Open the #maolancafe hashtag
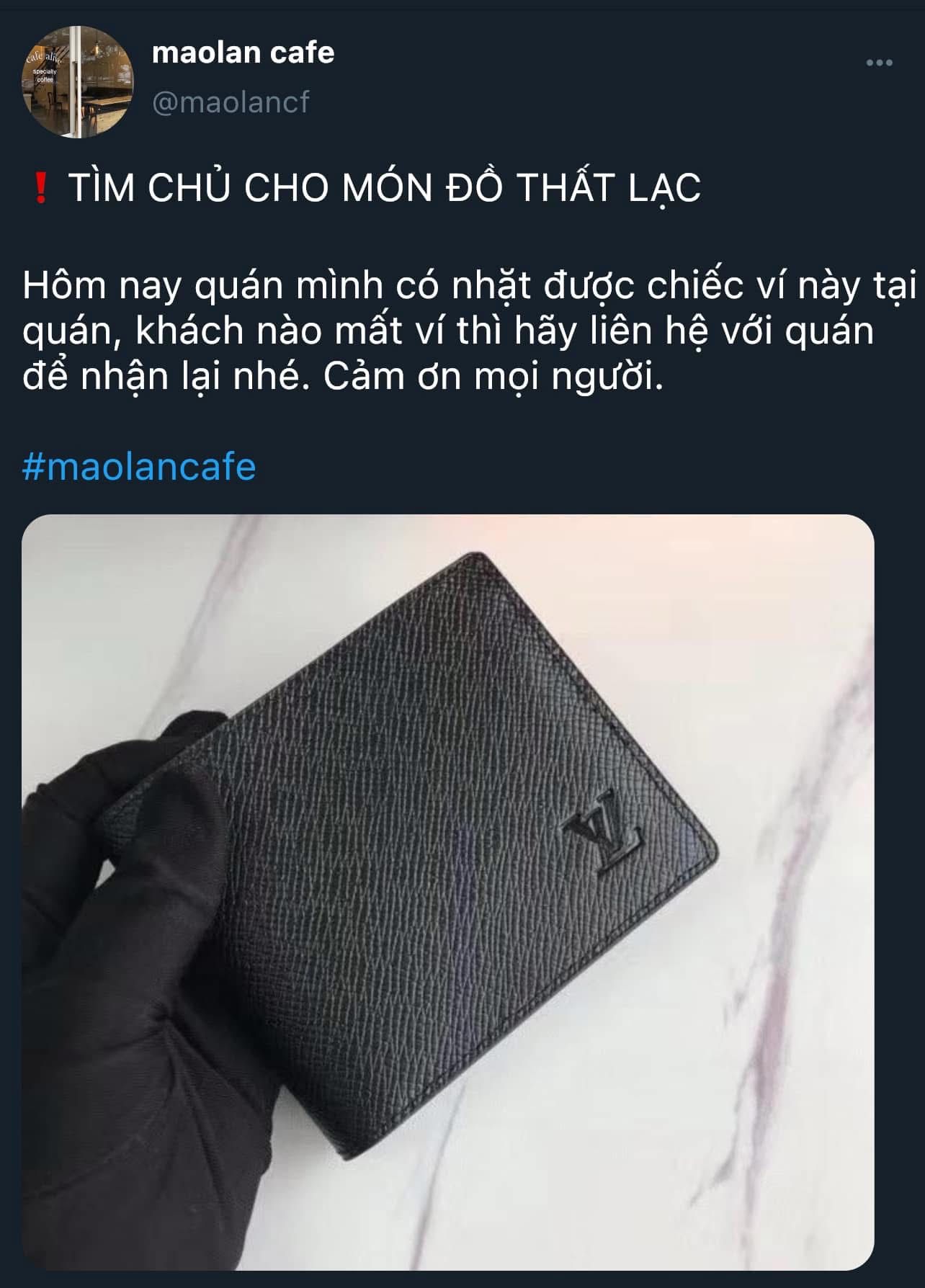The image size is (925, 1288). point(139,466)
